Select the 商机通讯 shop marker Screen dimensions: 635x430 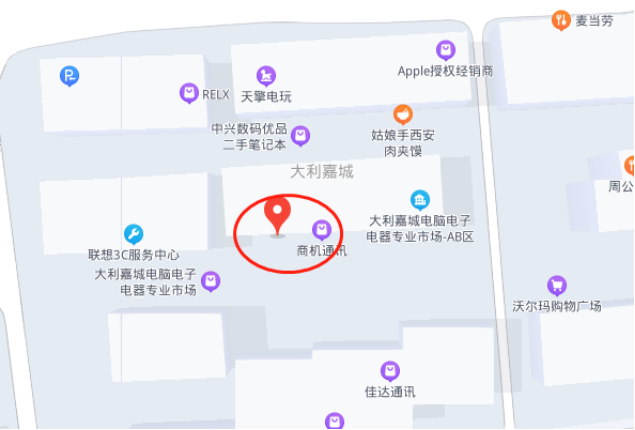coord(321,229)
